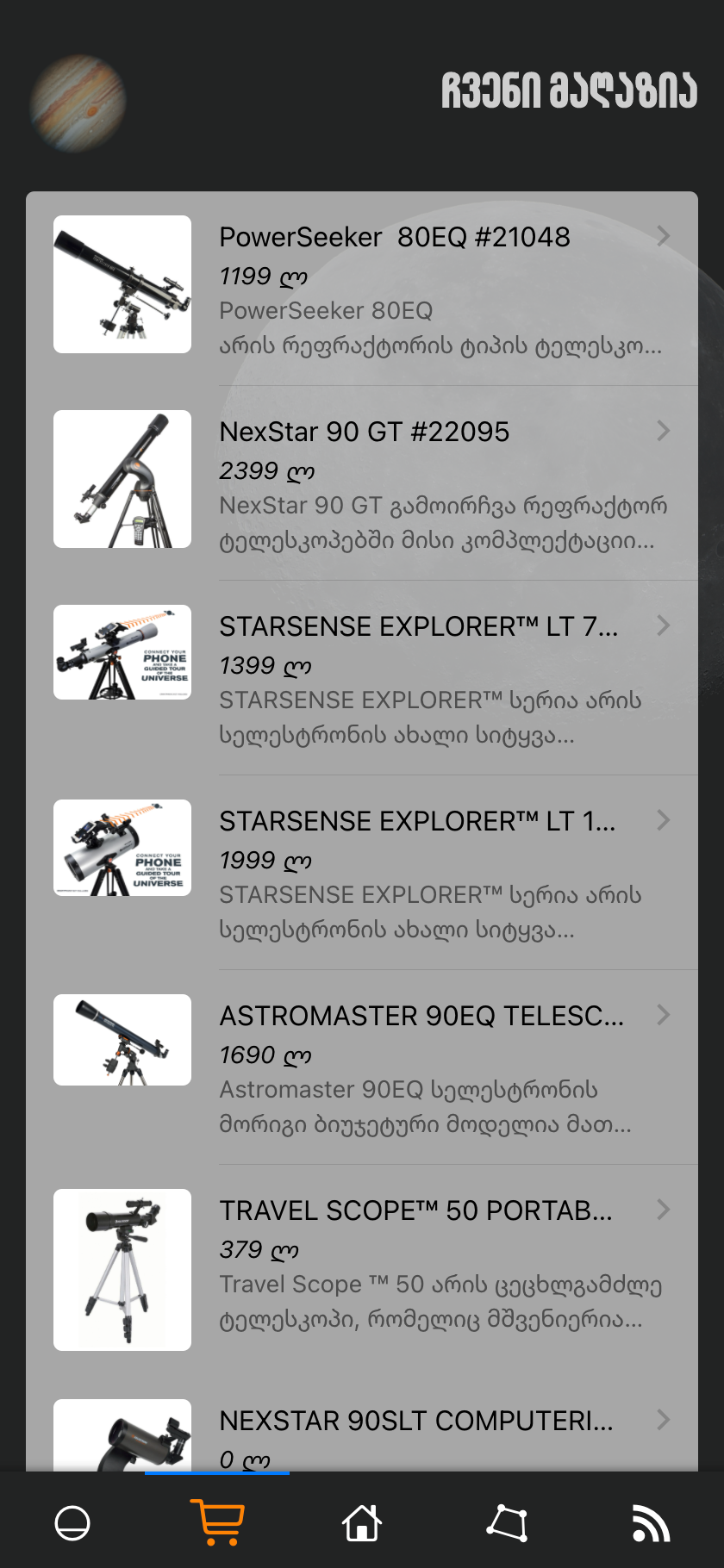Open the NexStar 90 GT #22095 listing
Screen dimensions: 724x1568
point(362,483)
